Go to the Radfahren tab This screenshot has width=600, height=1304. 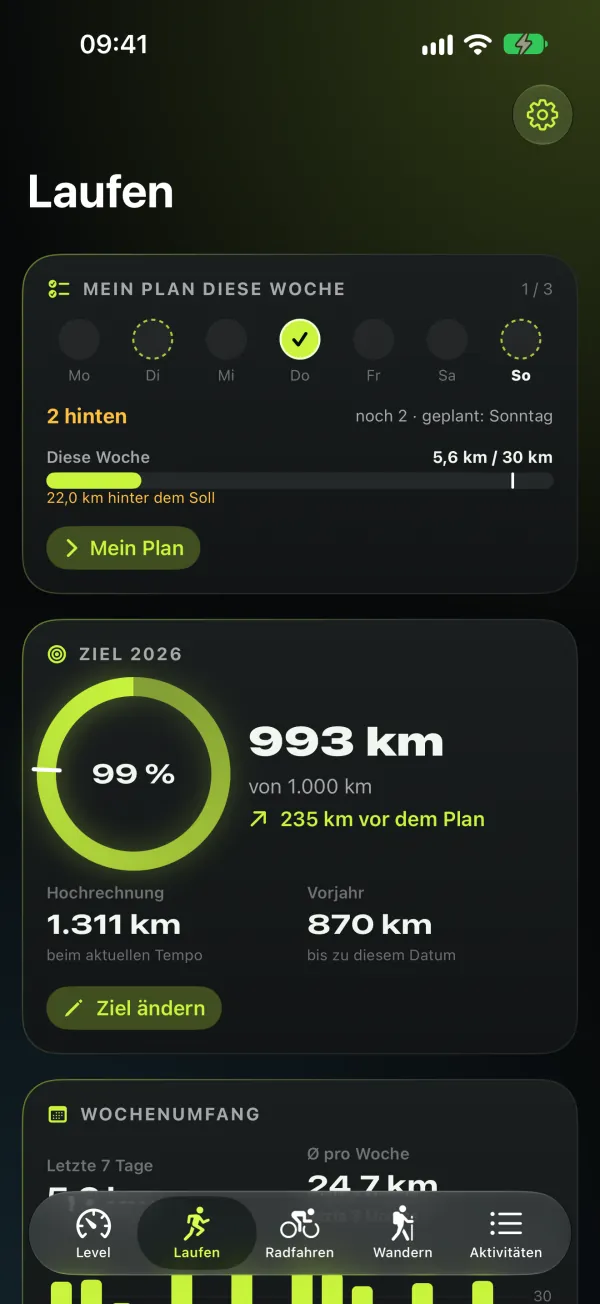click(300, 1232)
